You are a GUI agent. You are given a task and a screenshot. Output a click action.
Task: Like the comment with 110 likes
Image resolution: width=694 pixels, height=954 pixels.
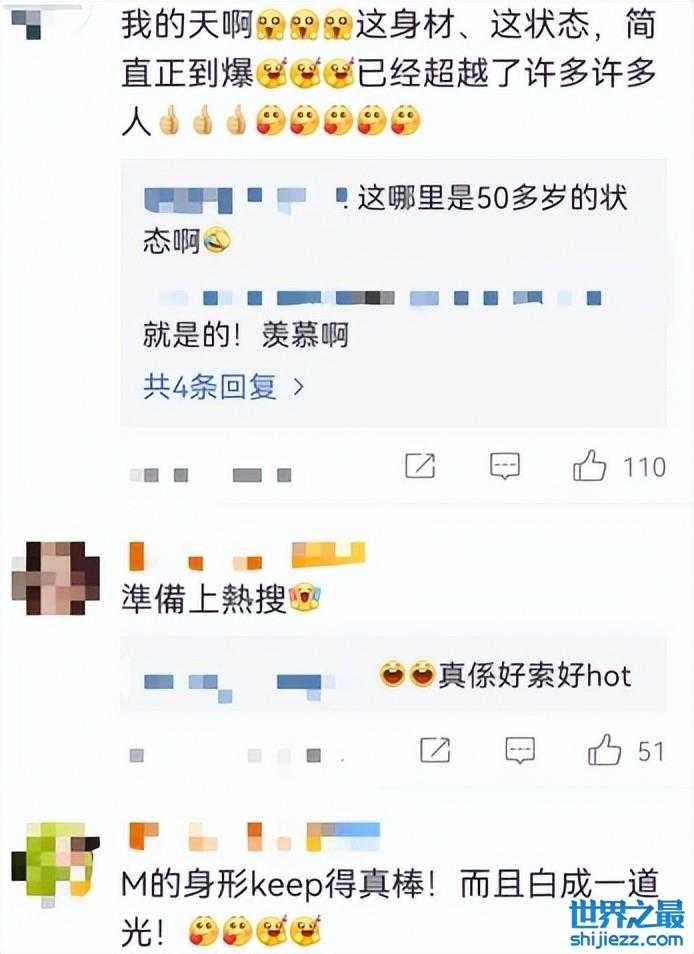pyautogui.click(x=591, y=466)
